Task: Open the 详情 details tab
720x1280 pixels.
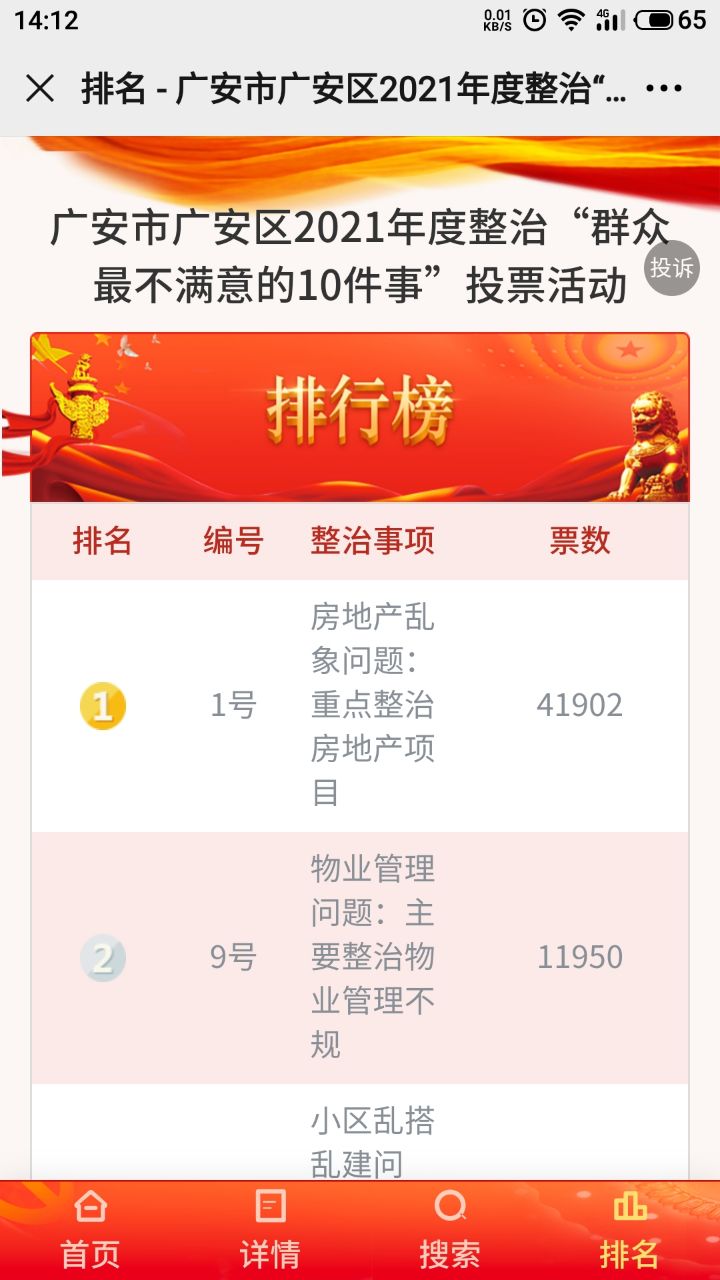Action: tap(270, 1231)
